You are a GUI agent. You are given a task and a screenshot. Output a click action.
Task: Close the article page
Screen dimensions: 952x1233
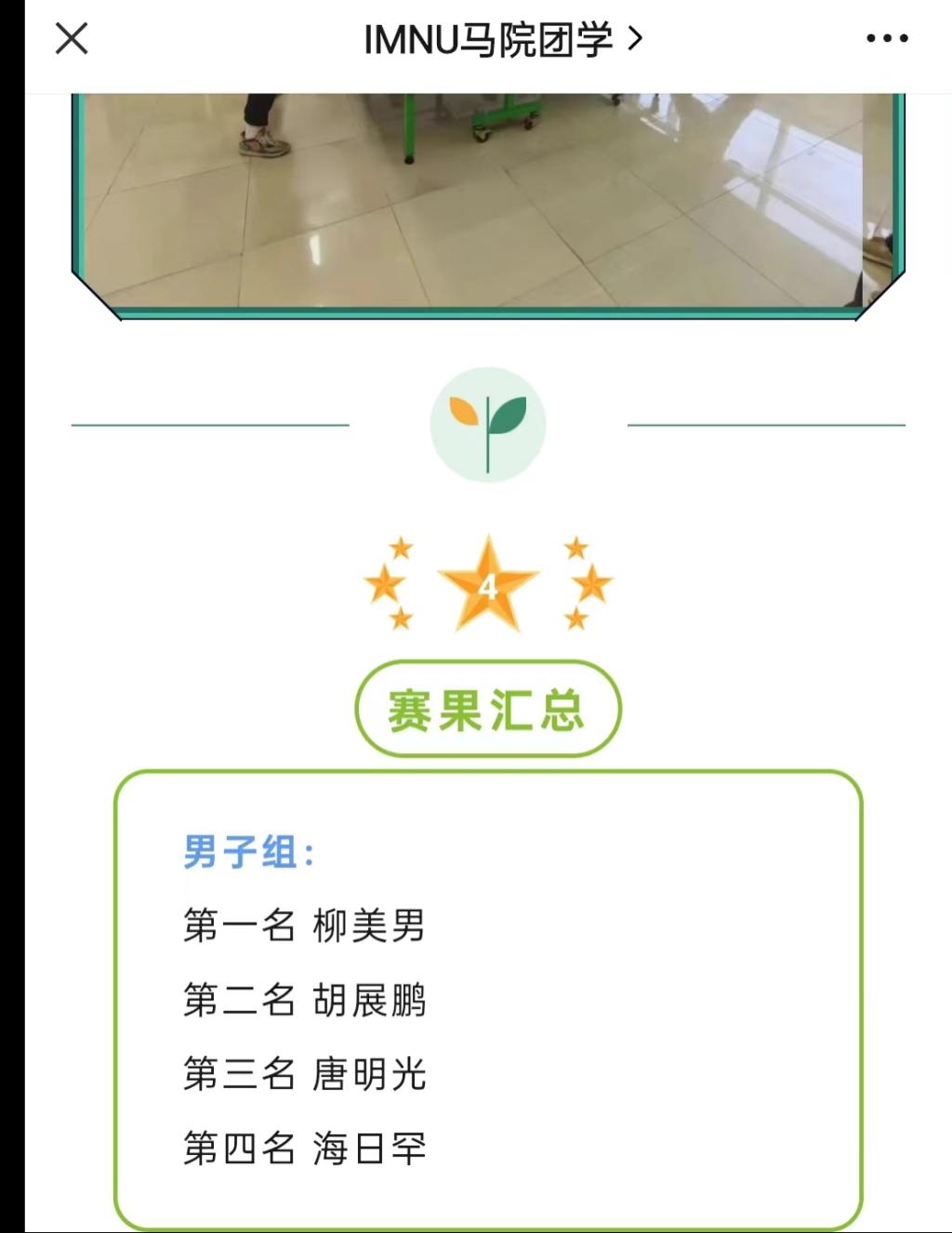coord(72,39)
